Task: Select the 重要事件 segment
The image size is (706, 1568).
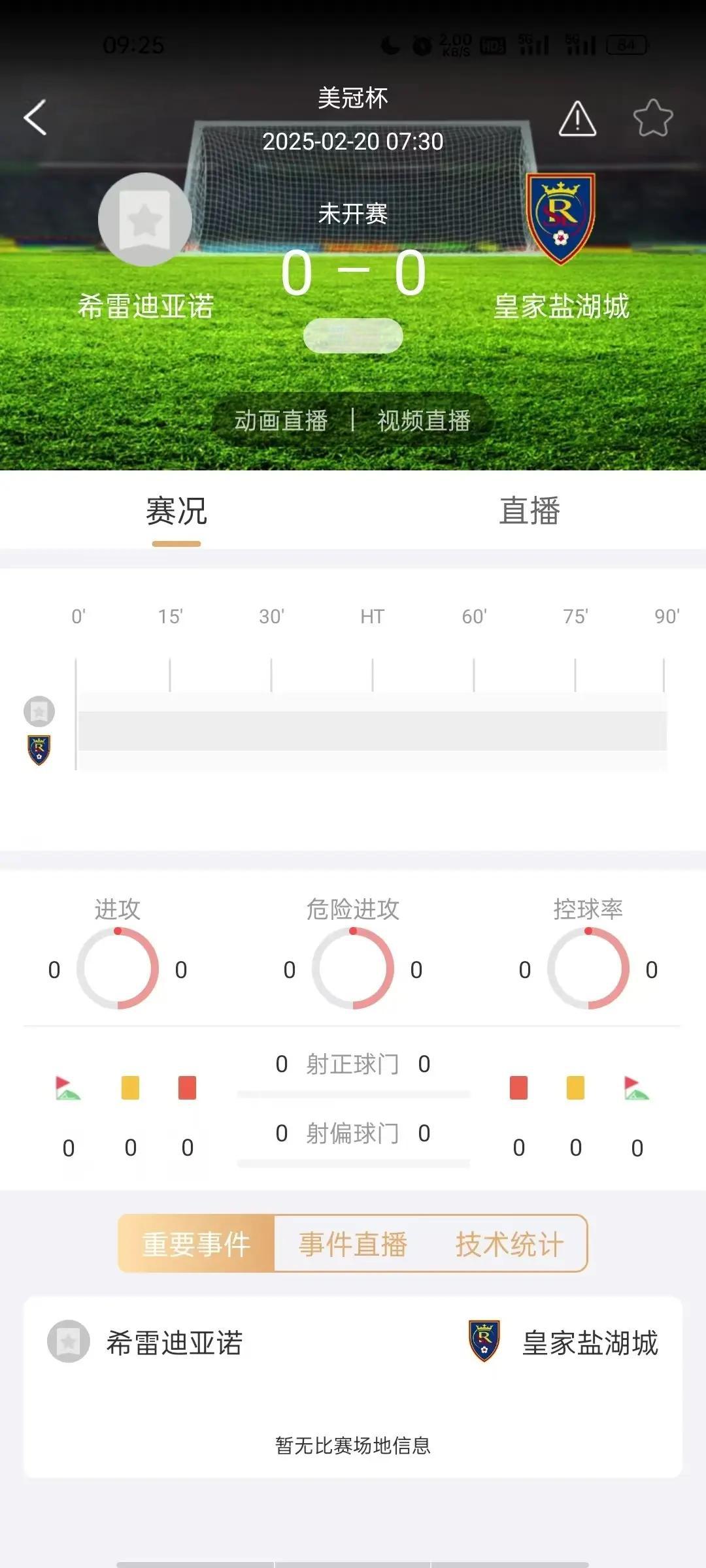Action: click(196, 1243)
